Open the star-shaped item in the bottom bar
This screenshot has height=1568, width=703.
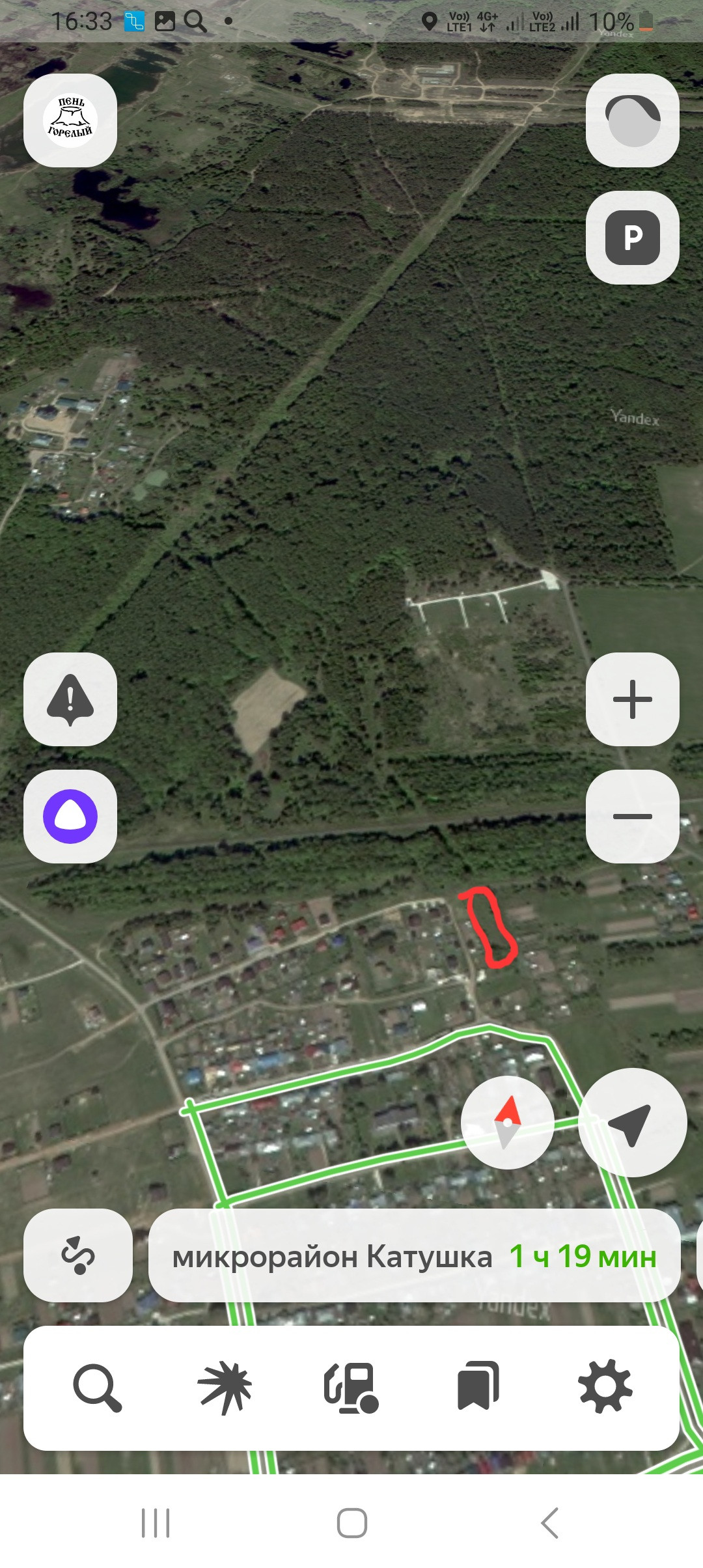coord(225,1388)
